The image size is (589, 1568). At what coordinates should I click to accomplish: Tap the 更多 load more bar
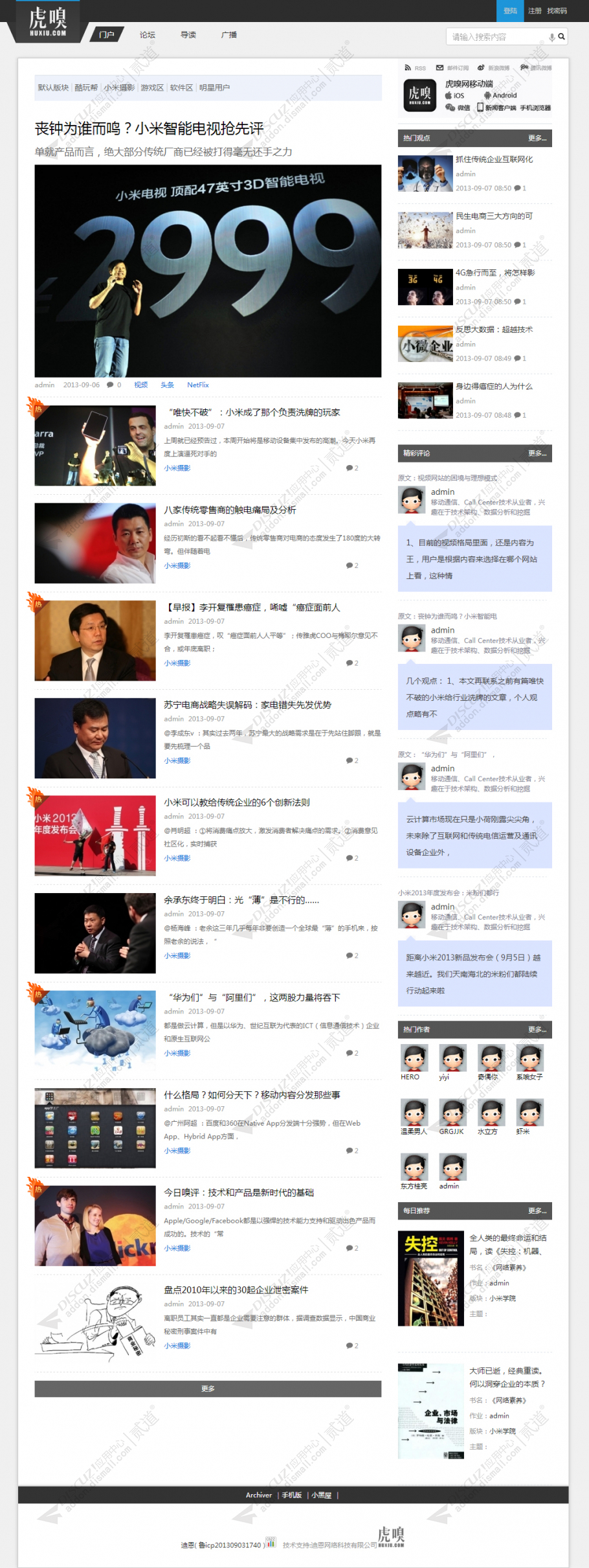pyautogui.click(x=208, y=1389)
